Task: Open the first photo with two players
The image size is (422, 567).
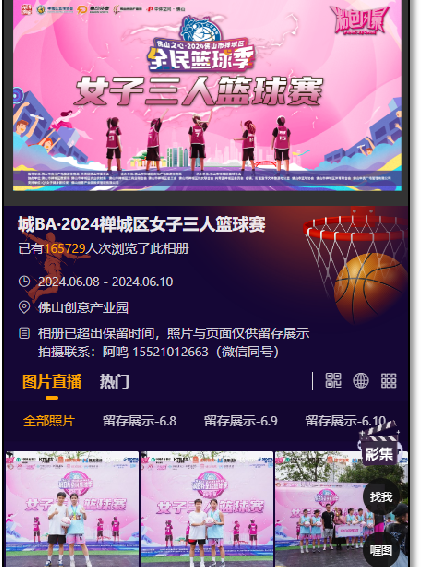Action: point(72,509)
